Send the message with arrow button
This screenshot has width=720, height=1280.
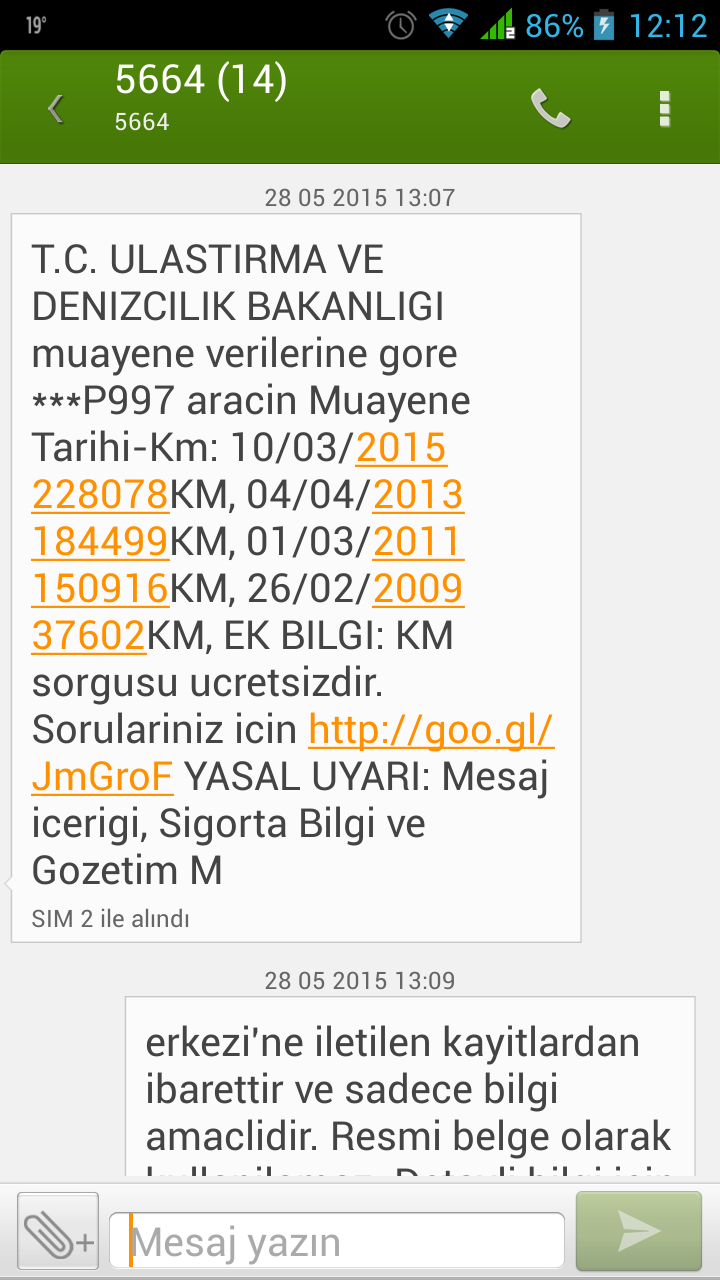pos(638,1232)
